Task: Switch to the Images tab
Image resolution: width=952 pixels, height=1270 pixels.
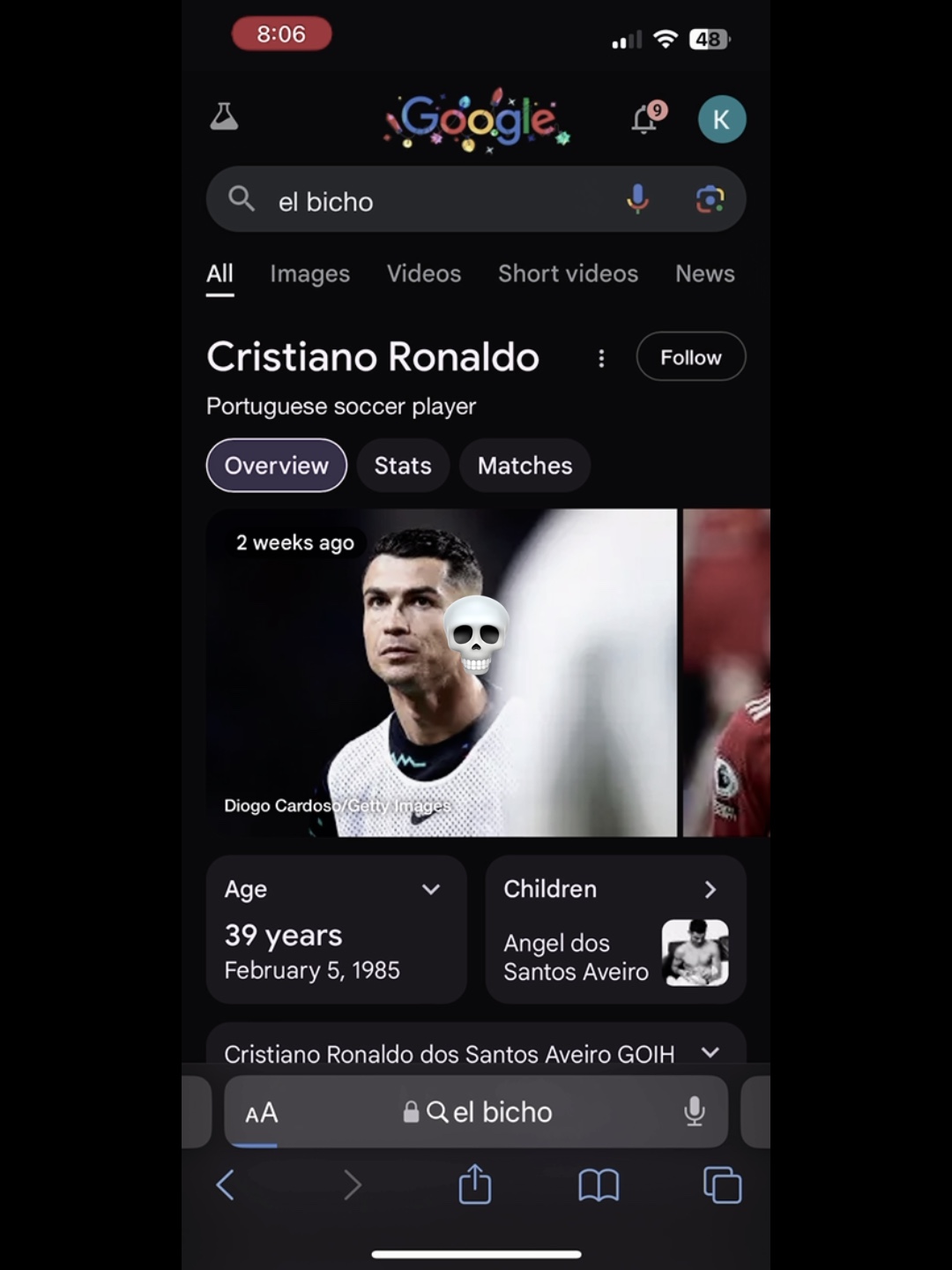Action: click(x=309, y=274)
